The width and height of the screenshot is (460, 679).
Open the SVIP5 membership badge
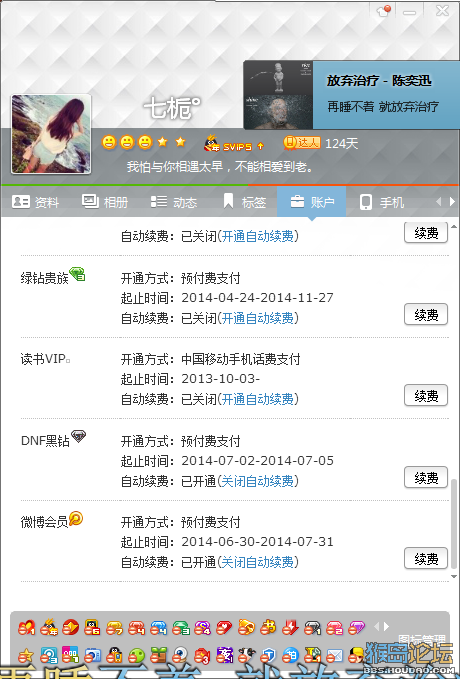[x=234, y=143]
